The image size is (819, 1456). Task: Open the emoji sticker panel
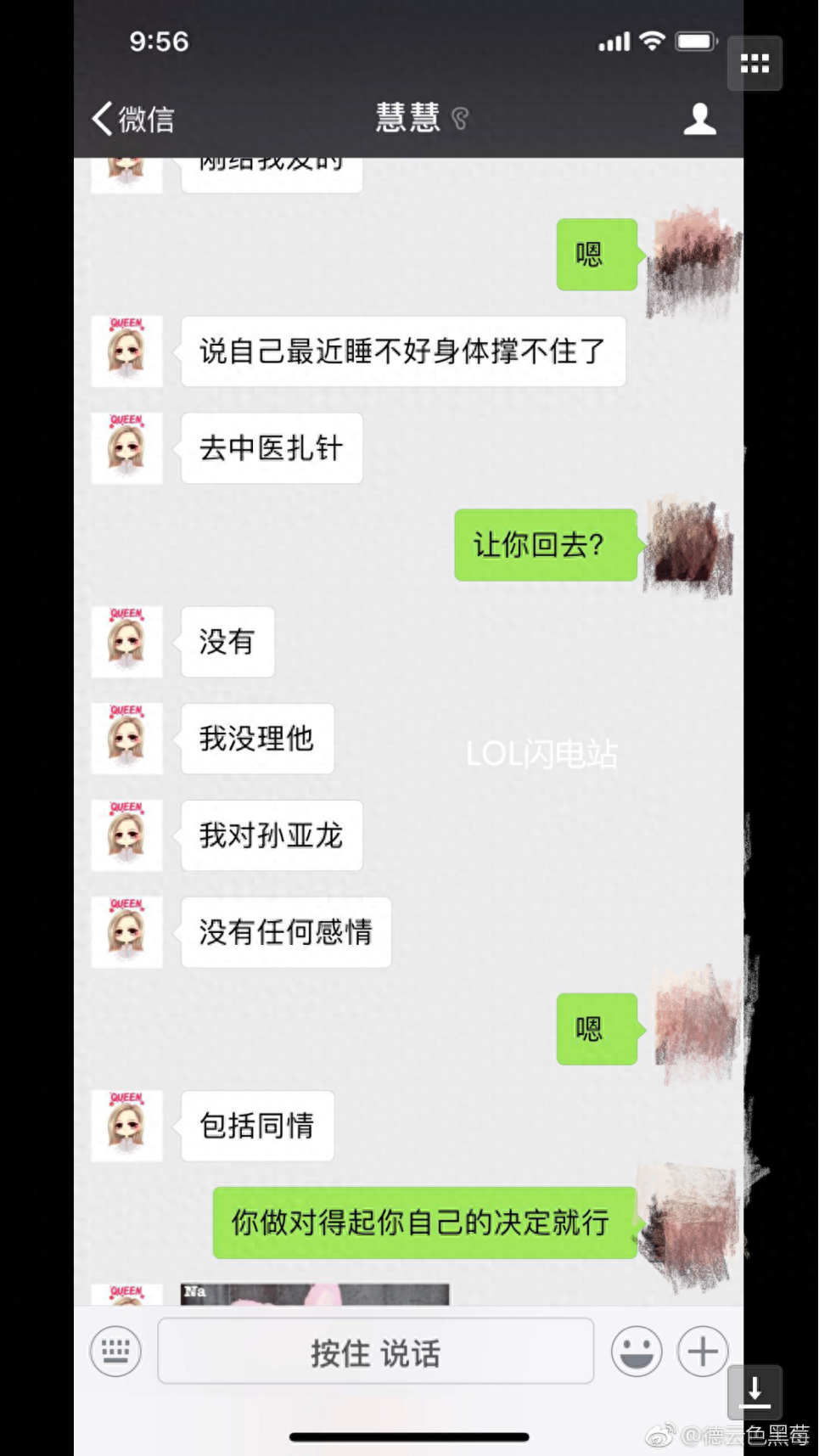637,1351
